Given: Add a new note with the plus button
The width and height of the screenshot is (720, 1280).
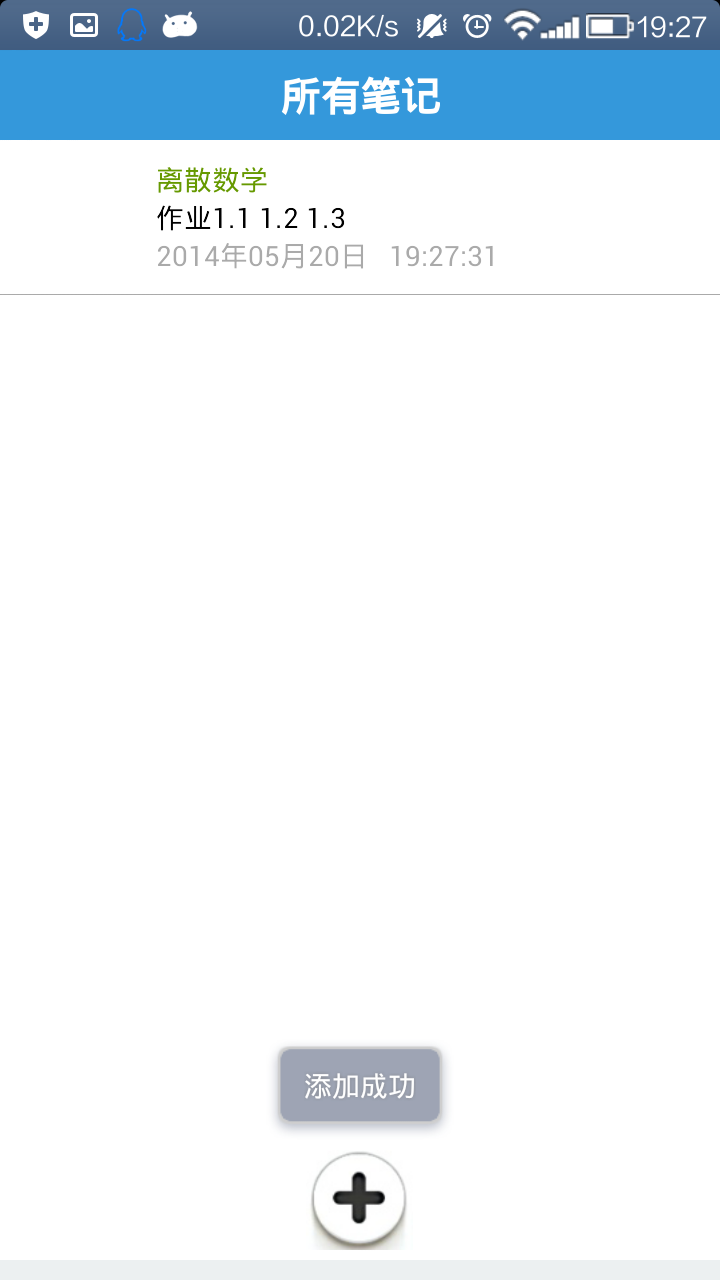Looking at the screenshot, I should (x=359, y=1198).
